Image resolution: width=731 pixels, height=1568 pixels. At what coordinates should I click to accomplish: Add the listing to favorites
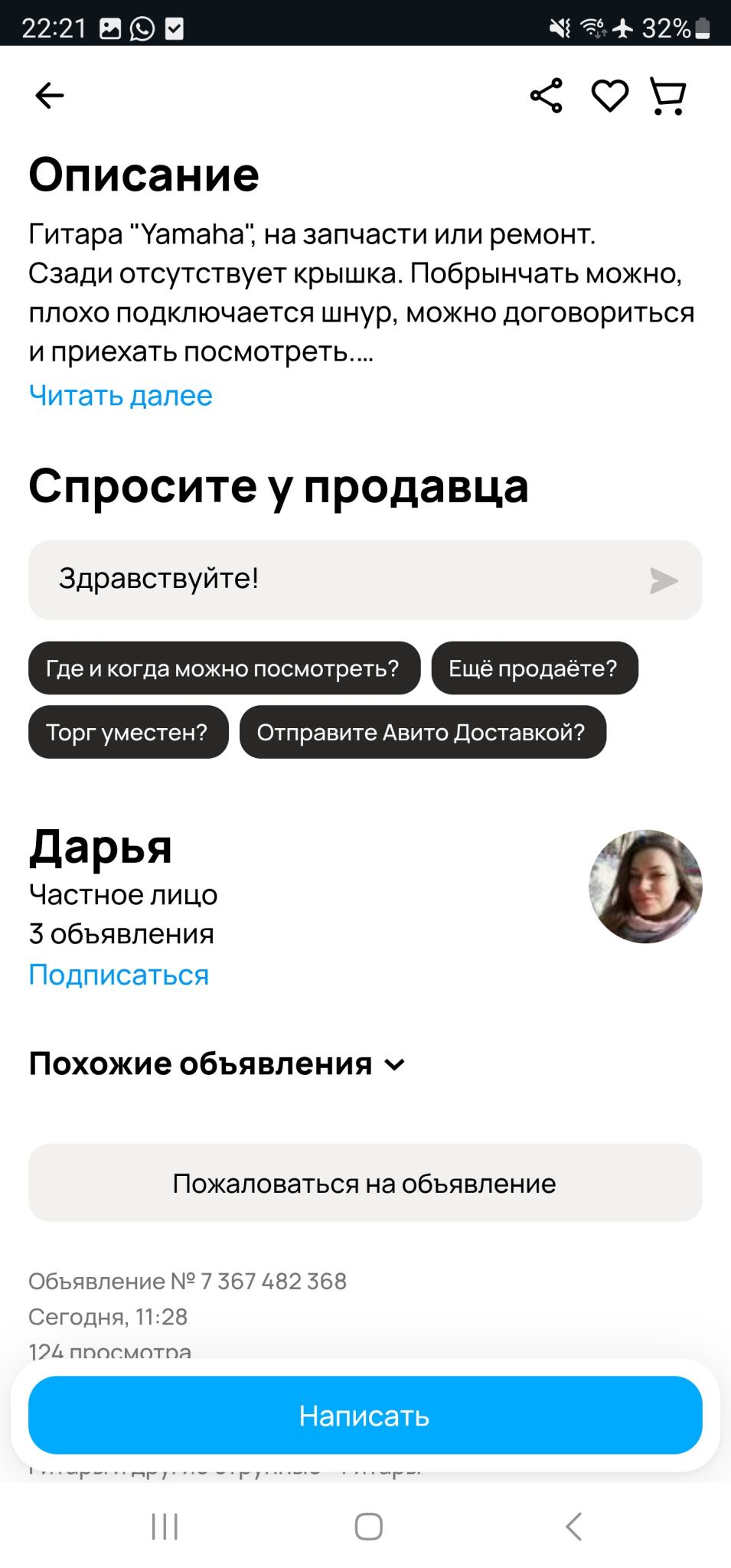coord(609,96)
